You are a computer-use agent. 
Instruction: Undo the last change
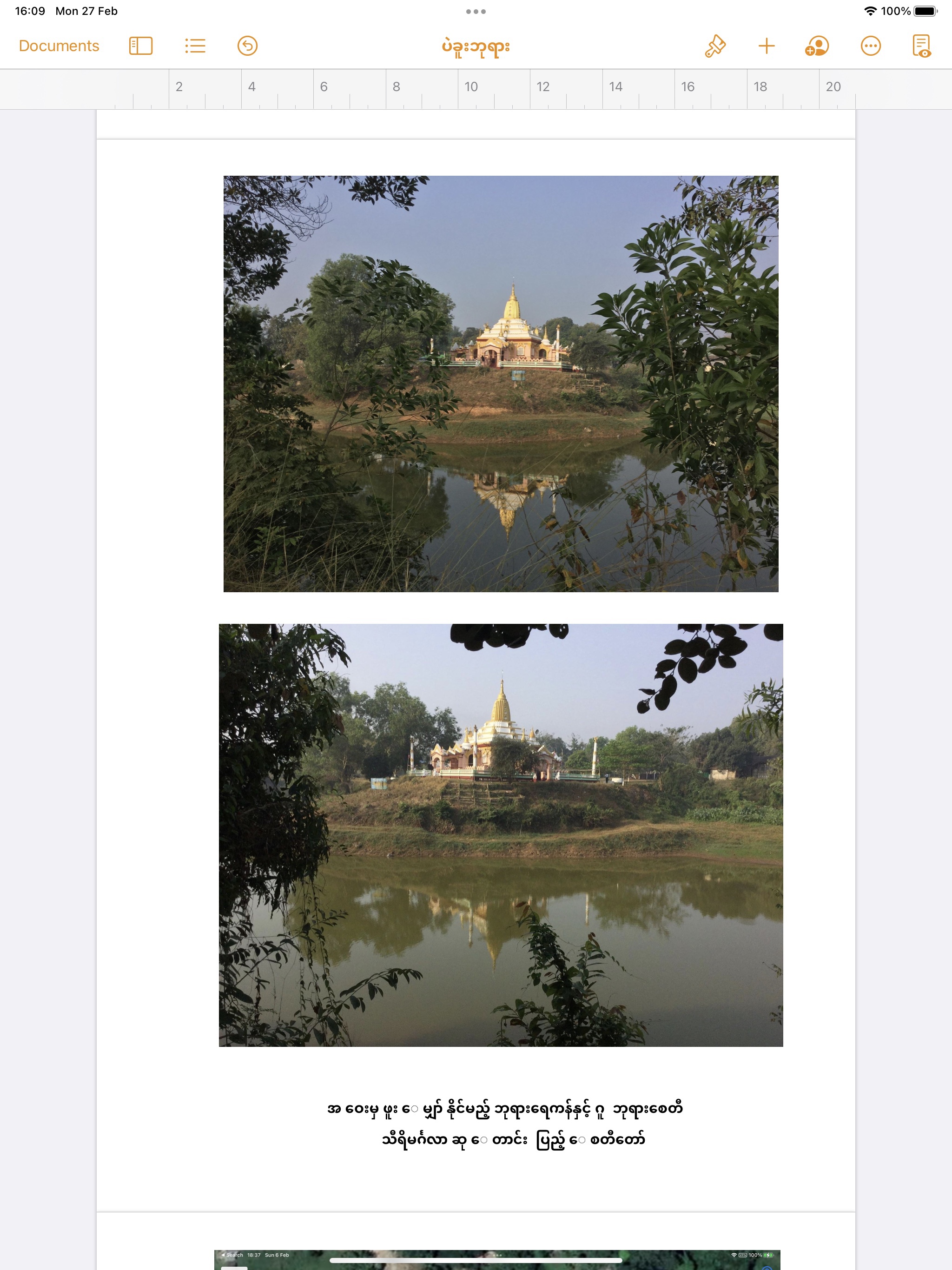[x=247, y=46]
